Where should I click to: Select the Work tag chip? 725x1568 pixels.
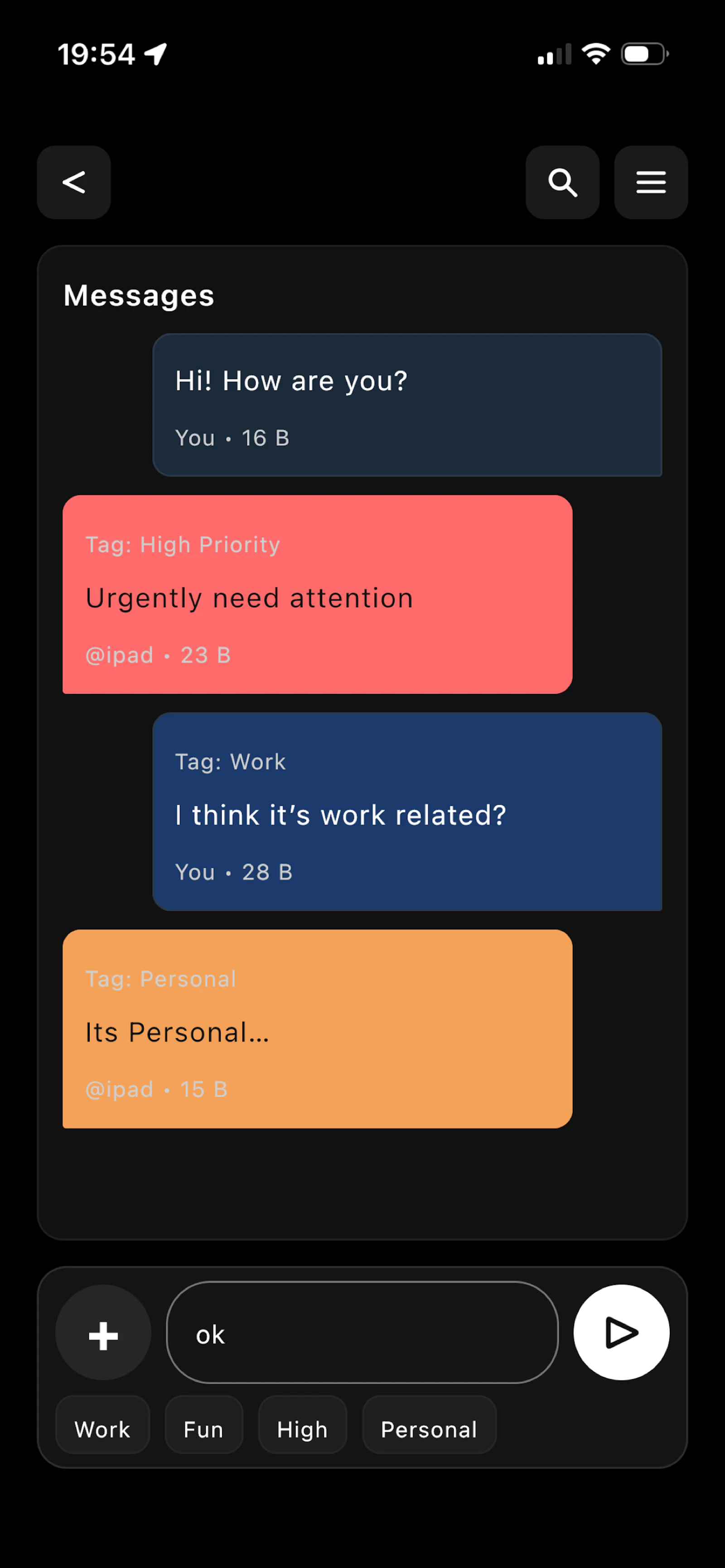click(x=102, y=1429)
